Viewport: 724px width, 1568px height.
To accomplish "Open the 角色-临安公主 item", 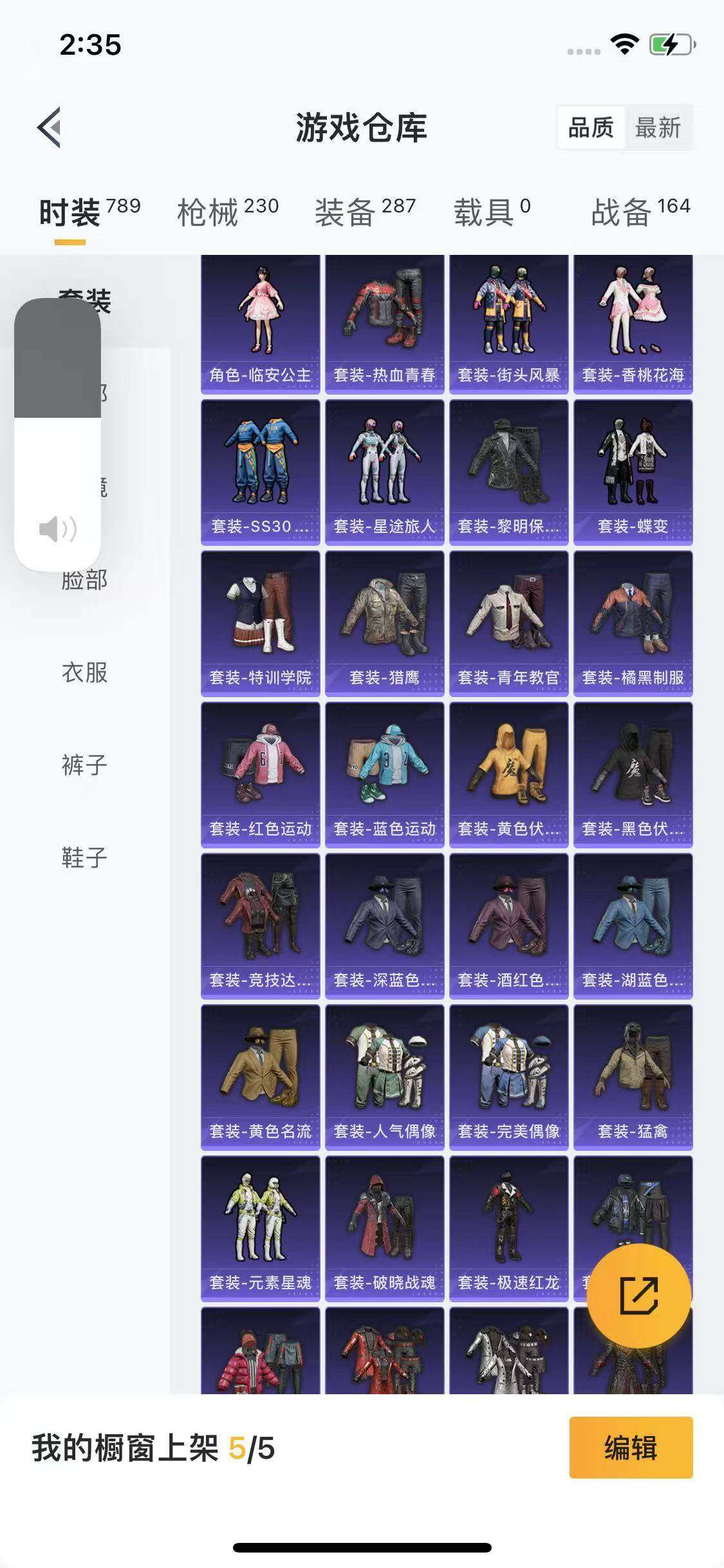I will pos(260,324).
